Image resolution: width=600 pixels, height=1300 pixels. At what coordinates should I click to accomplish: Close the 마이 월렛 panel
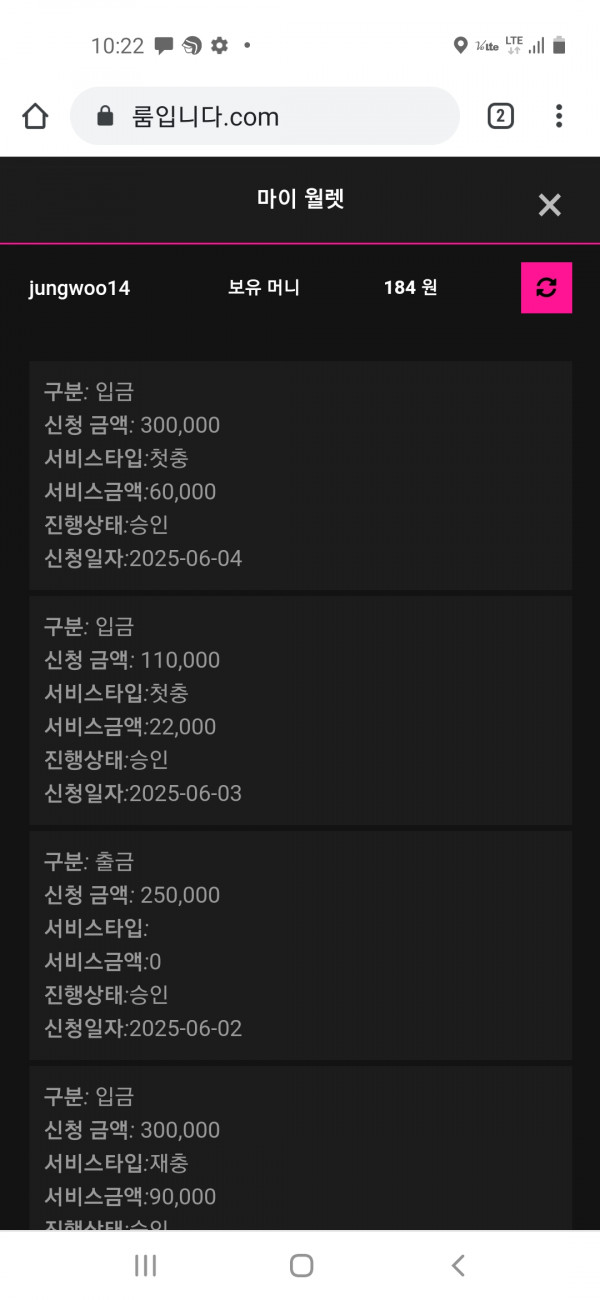[549, 205]
